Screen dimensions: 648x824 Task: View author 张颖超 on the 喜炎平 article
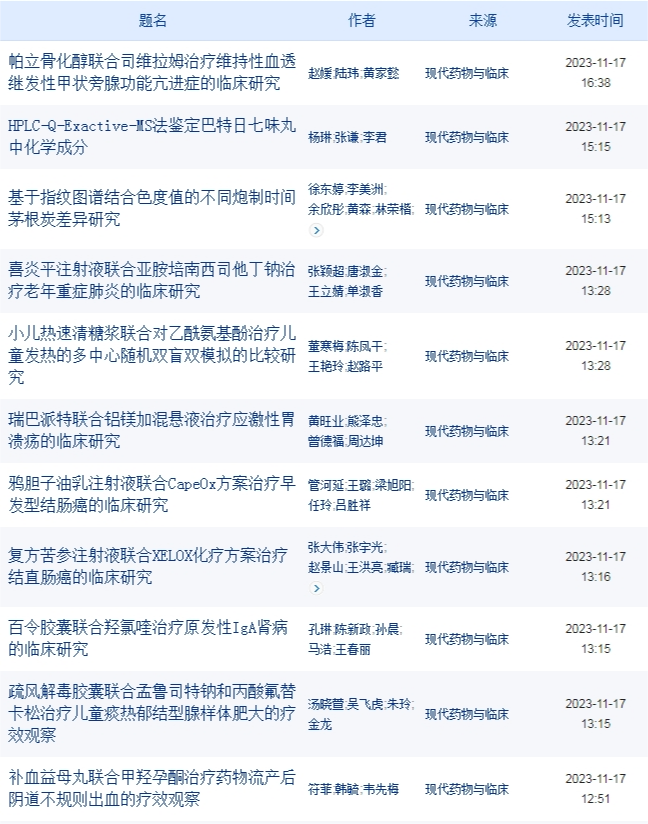324,272
